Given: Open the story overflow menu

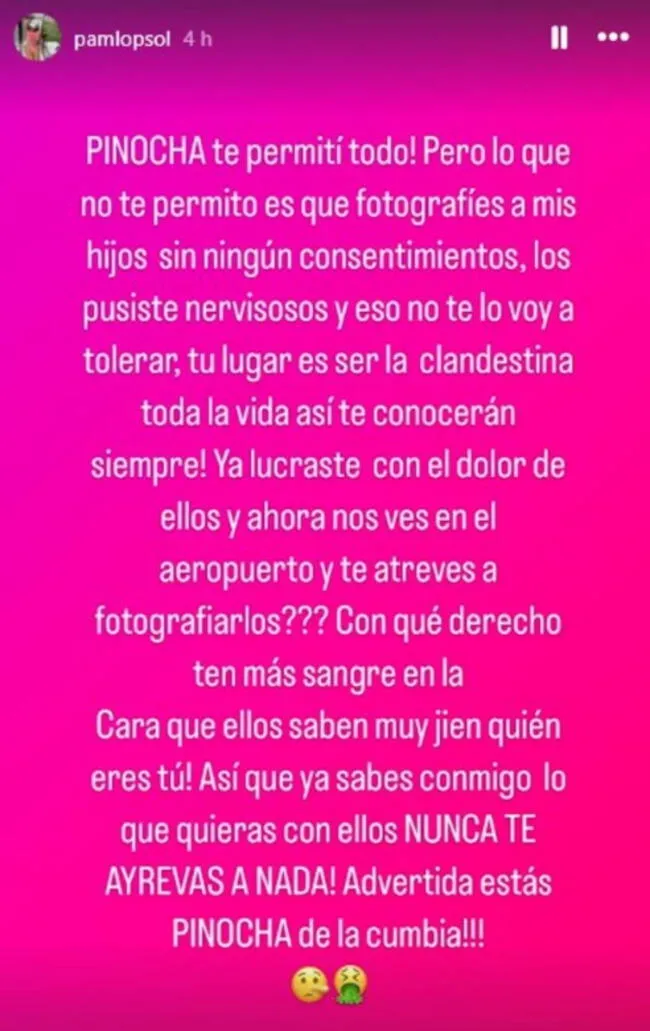Looking at the screenshot, I should coord(612,37).
